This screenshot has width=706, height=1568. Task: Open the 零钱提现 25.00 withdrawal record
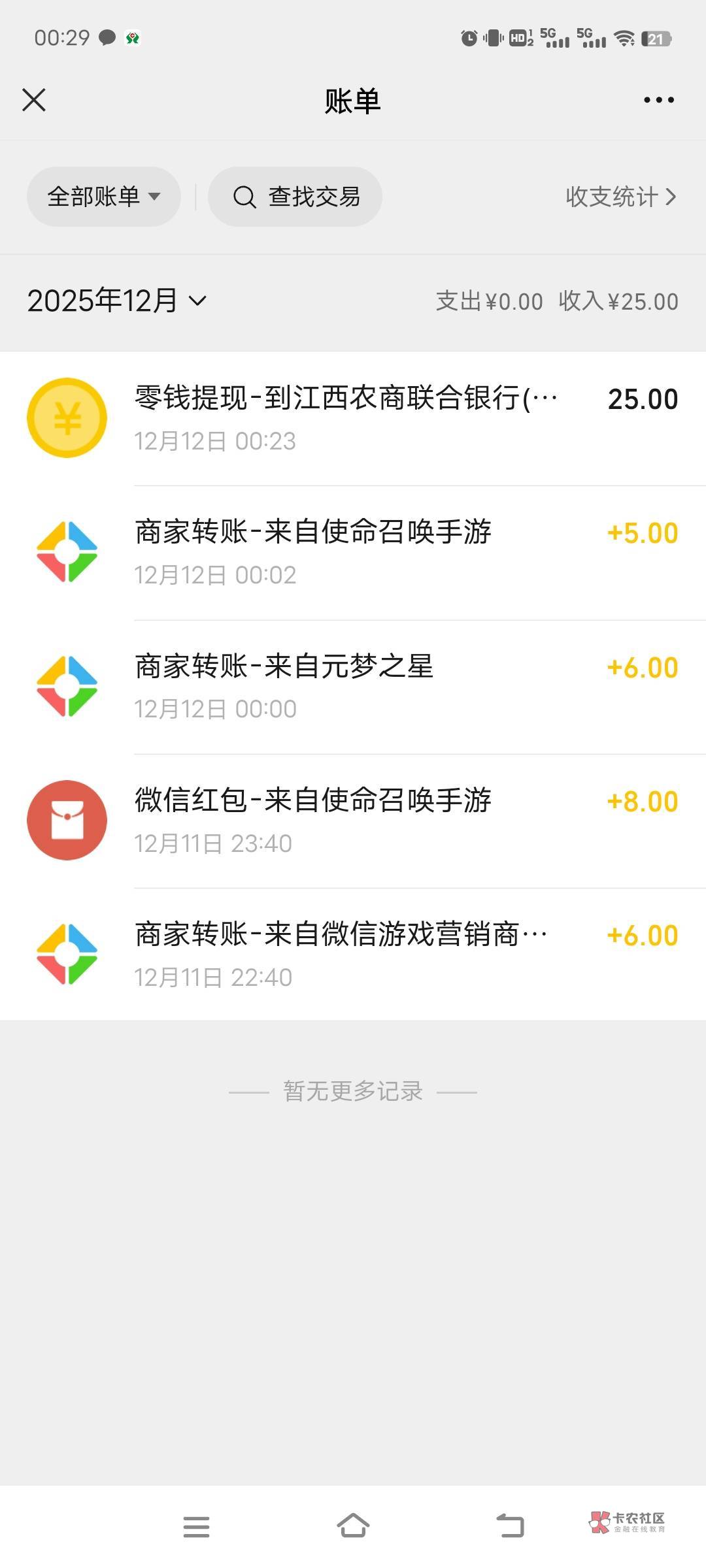point(353,418)
